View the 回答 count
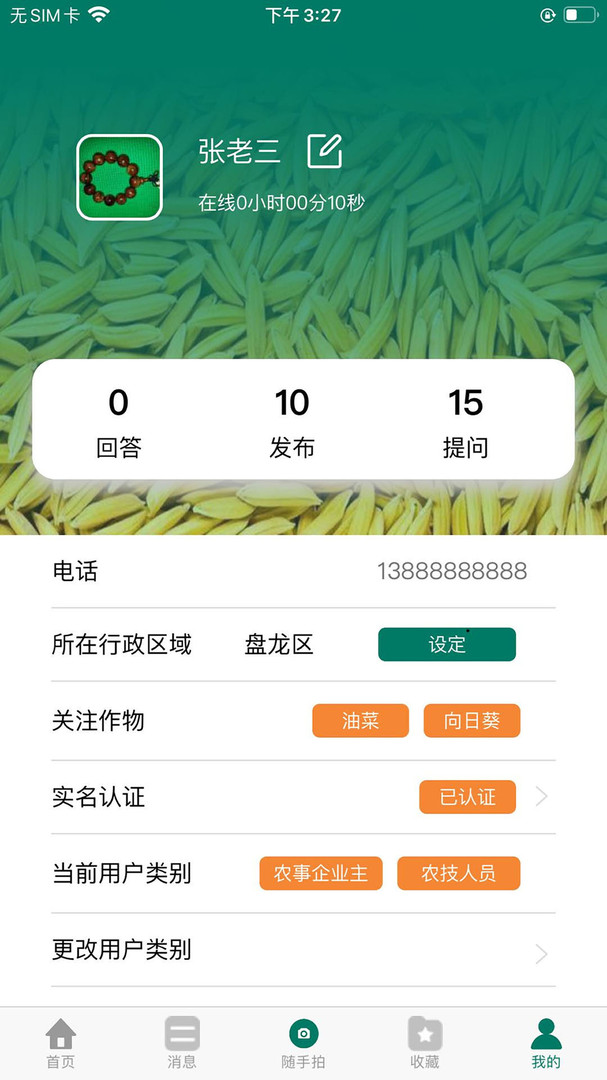The height and width of the screenshot is (1080, 607). [119, 423]
